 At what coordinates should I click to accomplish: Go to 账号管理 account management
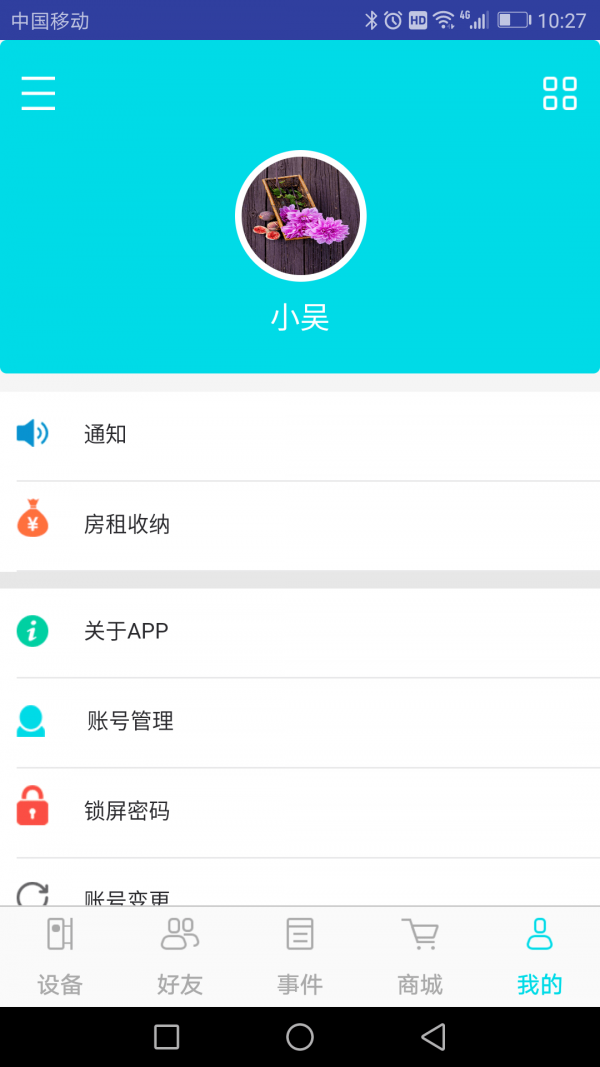coord(300,721)
